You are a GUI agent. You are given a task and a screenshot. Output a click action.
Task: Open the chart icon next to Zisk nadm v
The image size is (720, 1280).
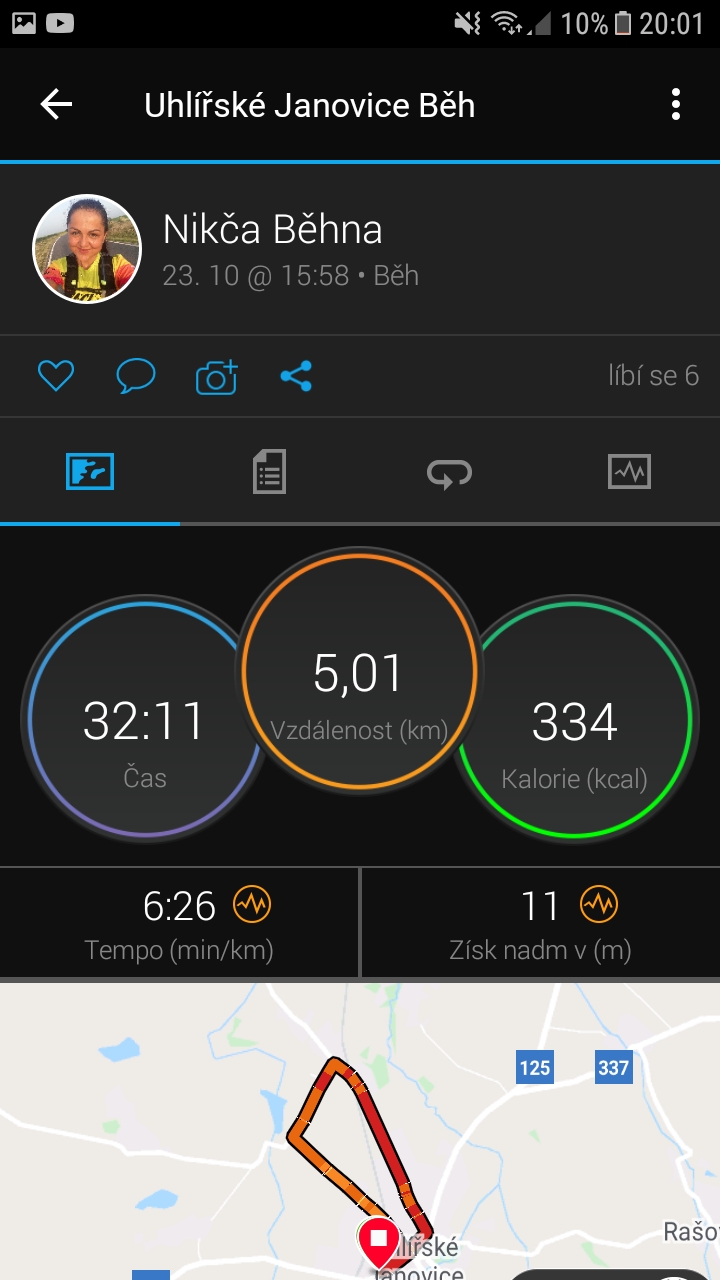[599, 905]
